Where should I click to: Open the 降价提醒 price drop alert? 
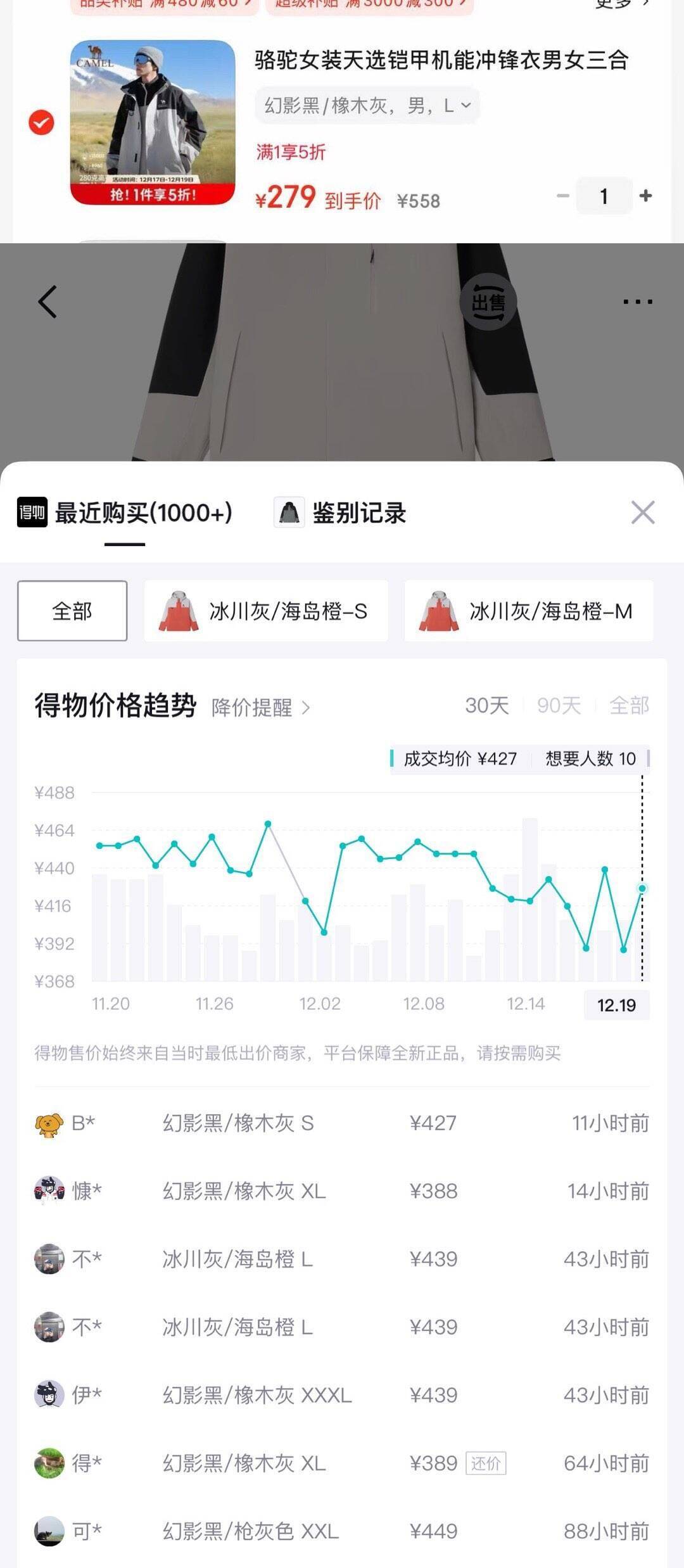point(261,707)
